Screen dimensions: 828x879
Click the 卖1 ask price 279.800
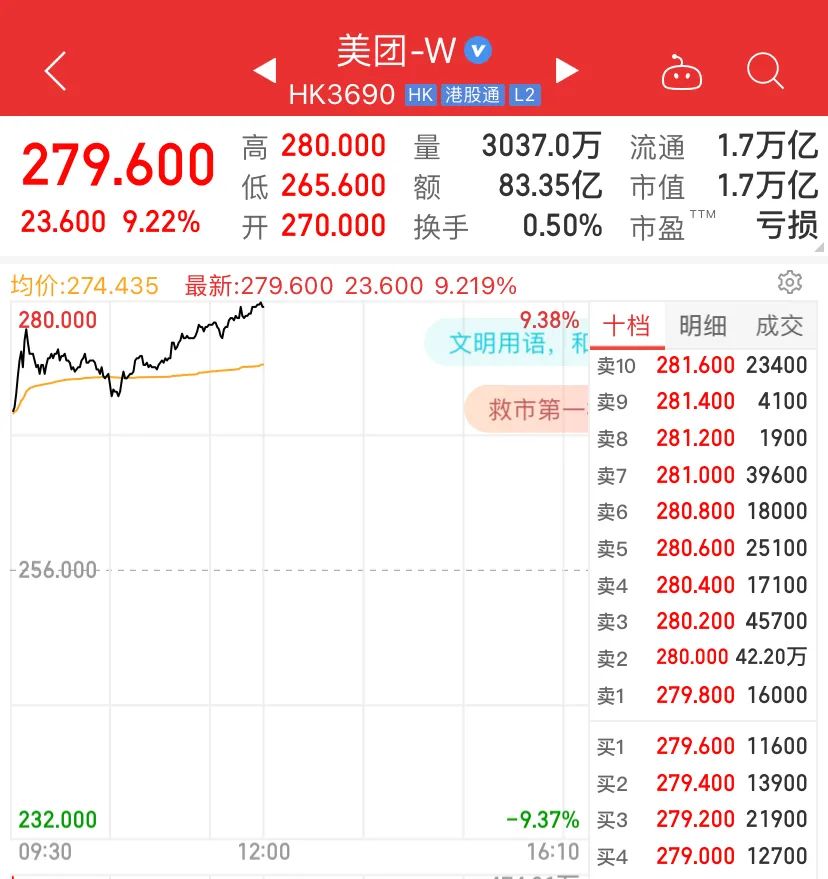(x=696, y=695)
